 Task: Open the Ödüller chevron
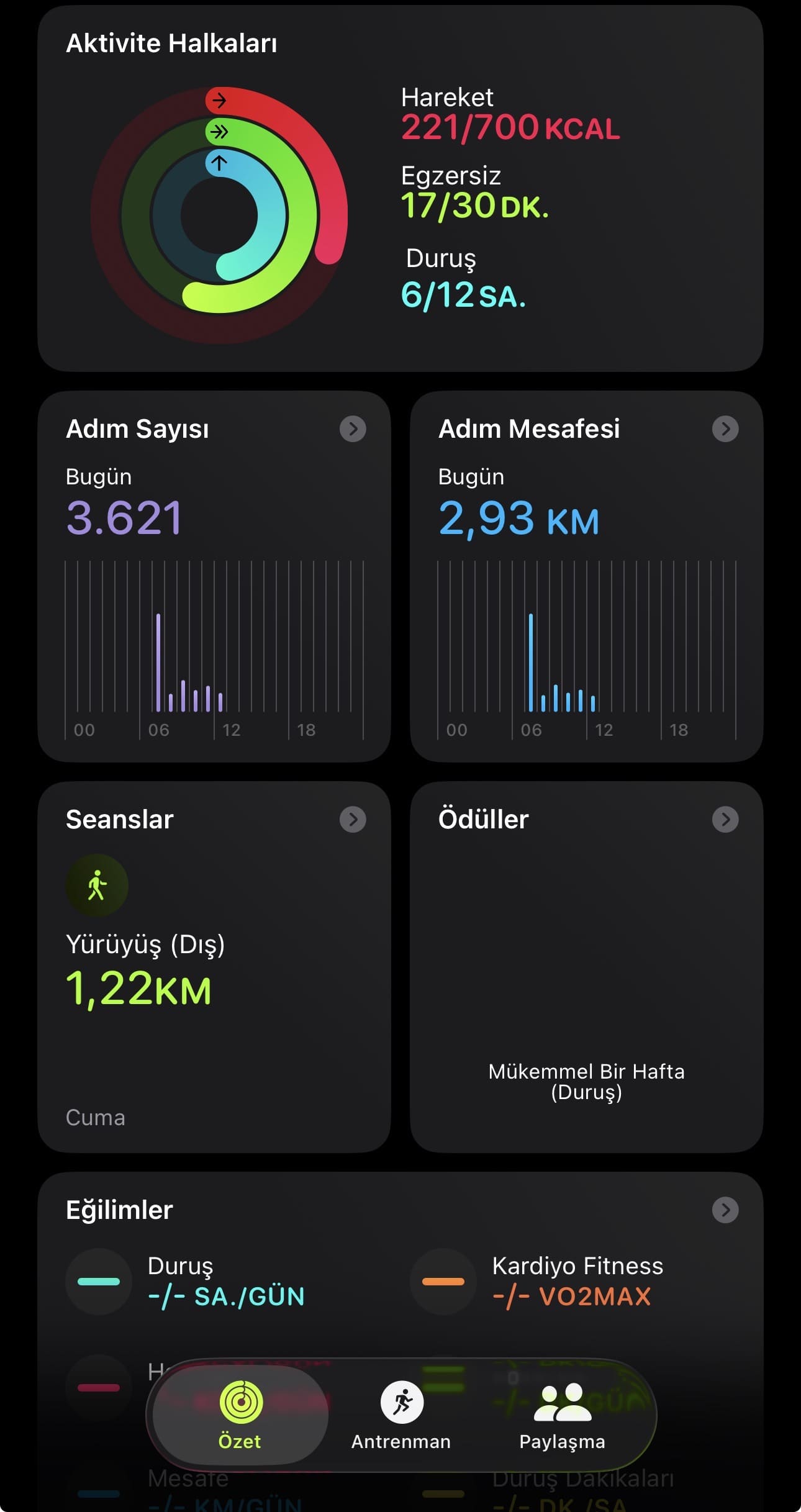(725, 820)
